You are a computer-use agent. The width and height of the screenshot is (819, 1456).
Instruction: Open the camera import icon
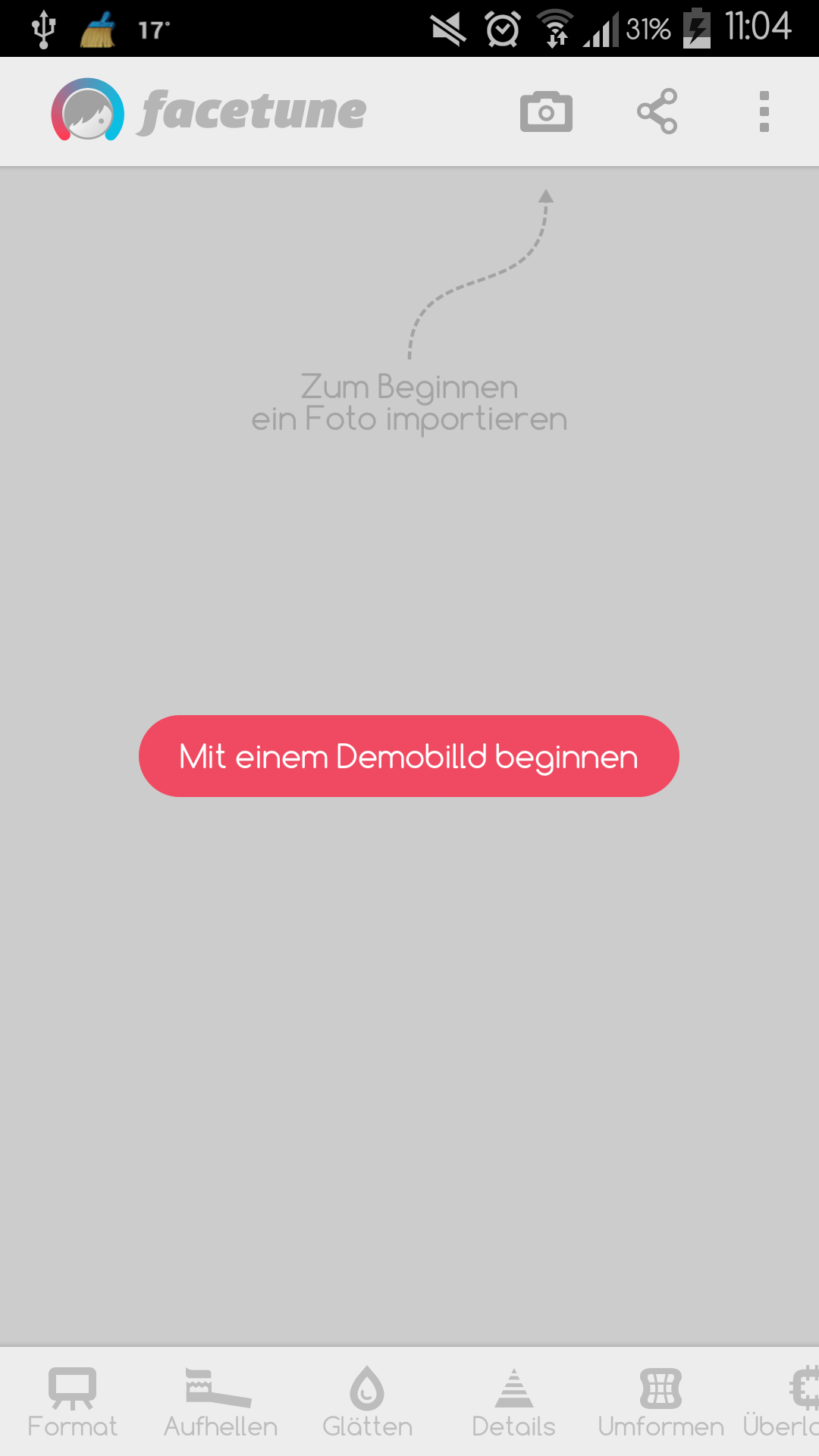546,111
